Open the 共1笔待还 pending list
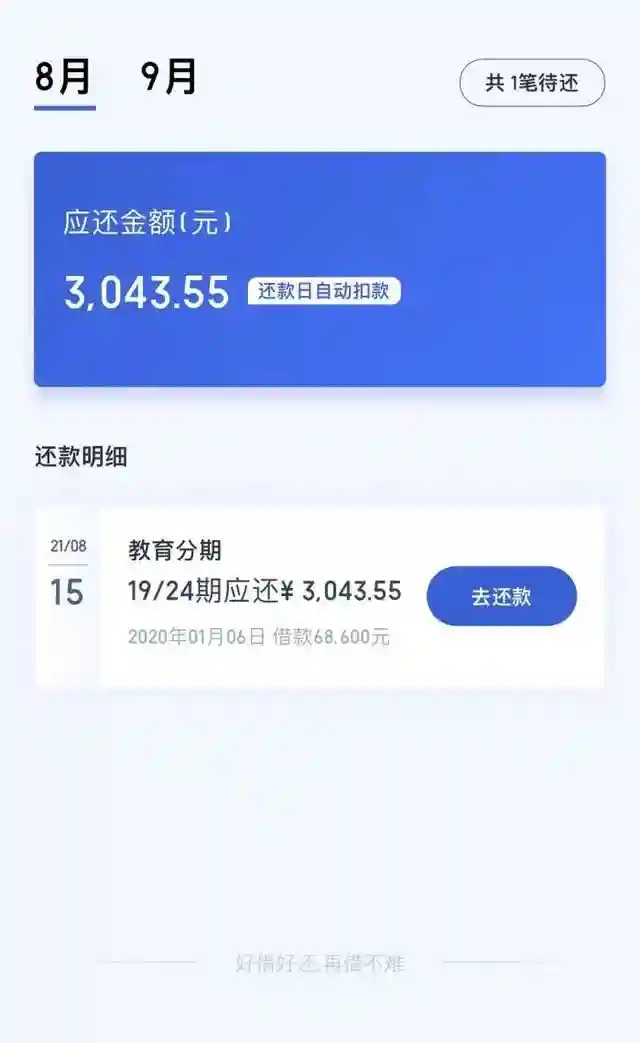This screenshot has height=1043, width=640. [x=532, y=83]
